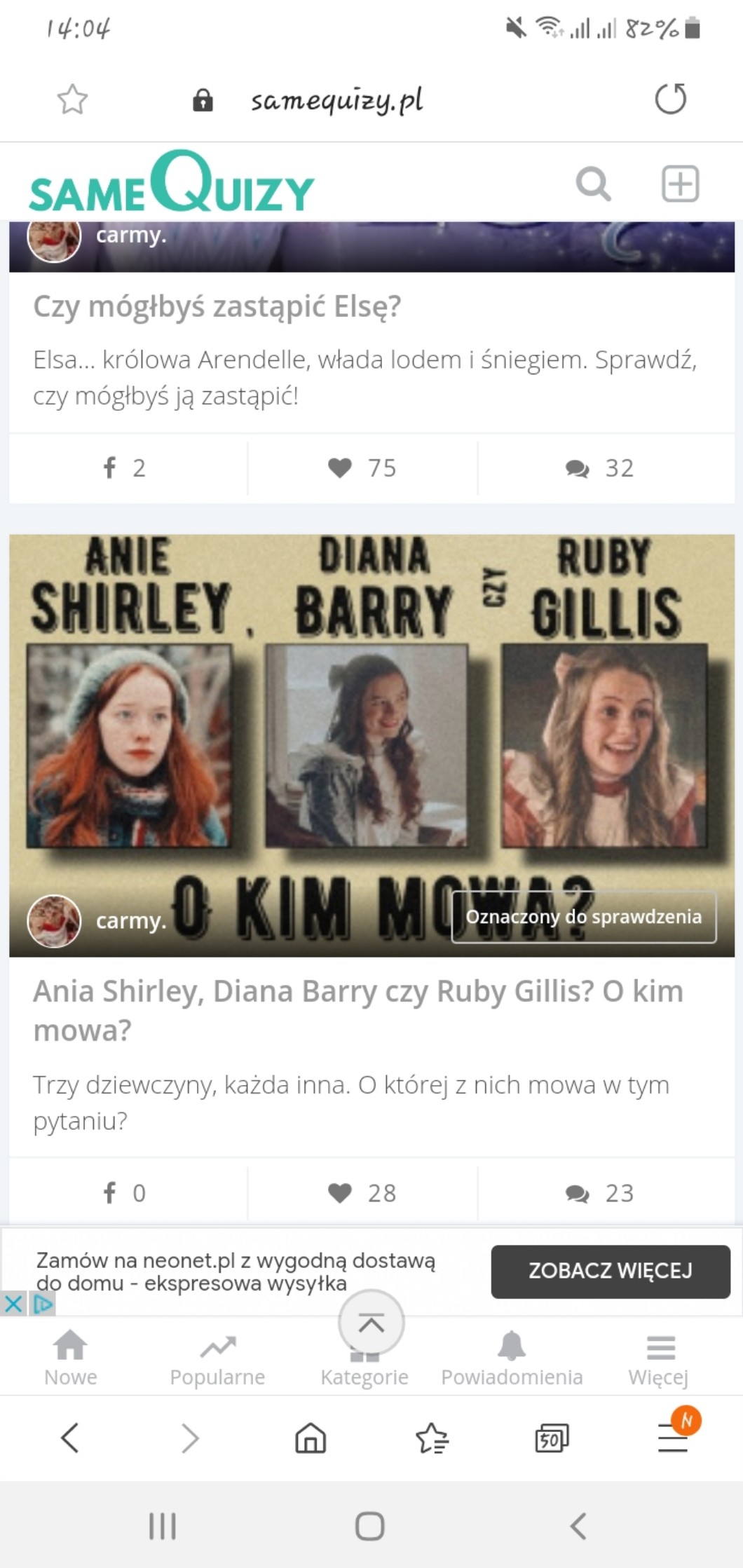Like the Ania Shirley quiz with 28 hearts
743x1568 pixels.
(362, 1192)
